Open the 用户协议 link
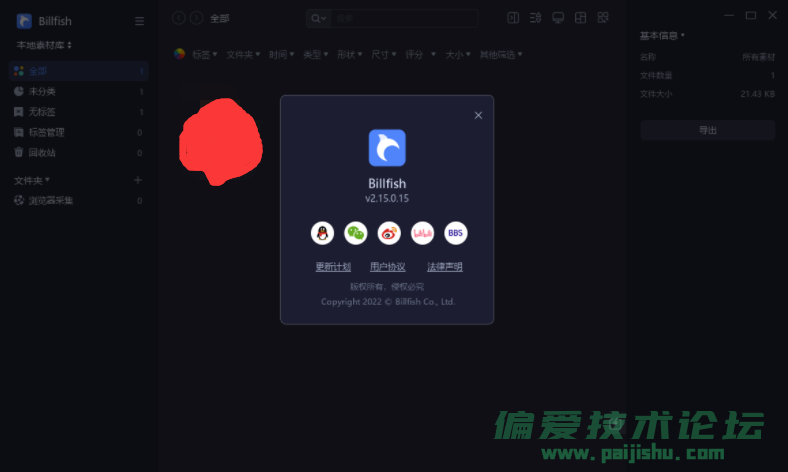The height and width of the screenshot is (472, 788). (x=388, y=267)
